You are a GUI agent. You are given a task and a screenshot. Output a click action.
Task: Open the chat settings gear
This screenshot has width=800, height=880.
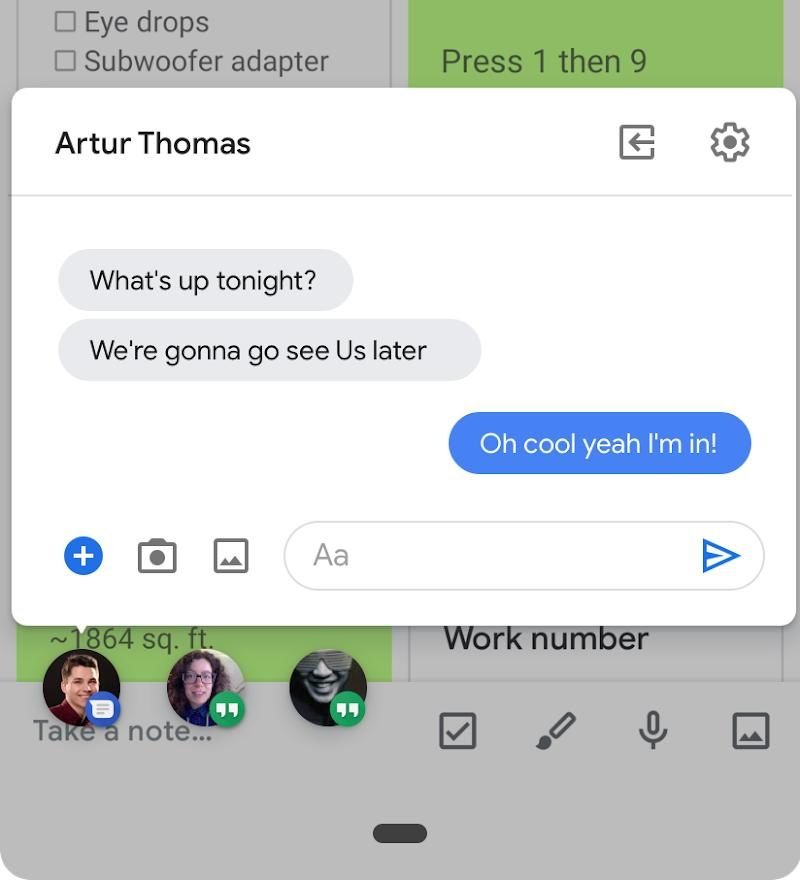pyautogui.click(x=730, y=142)
